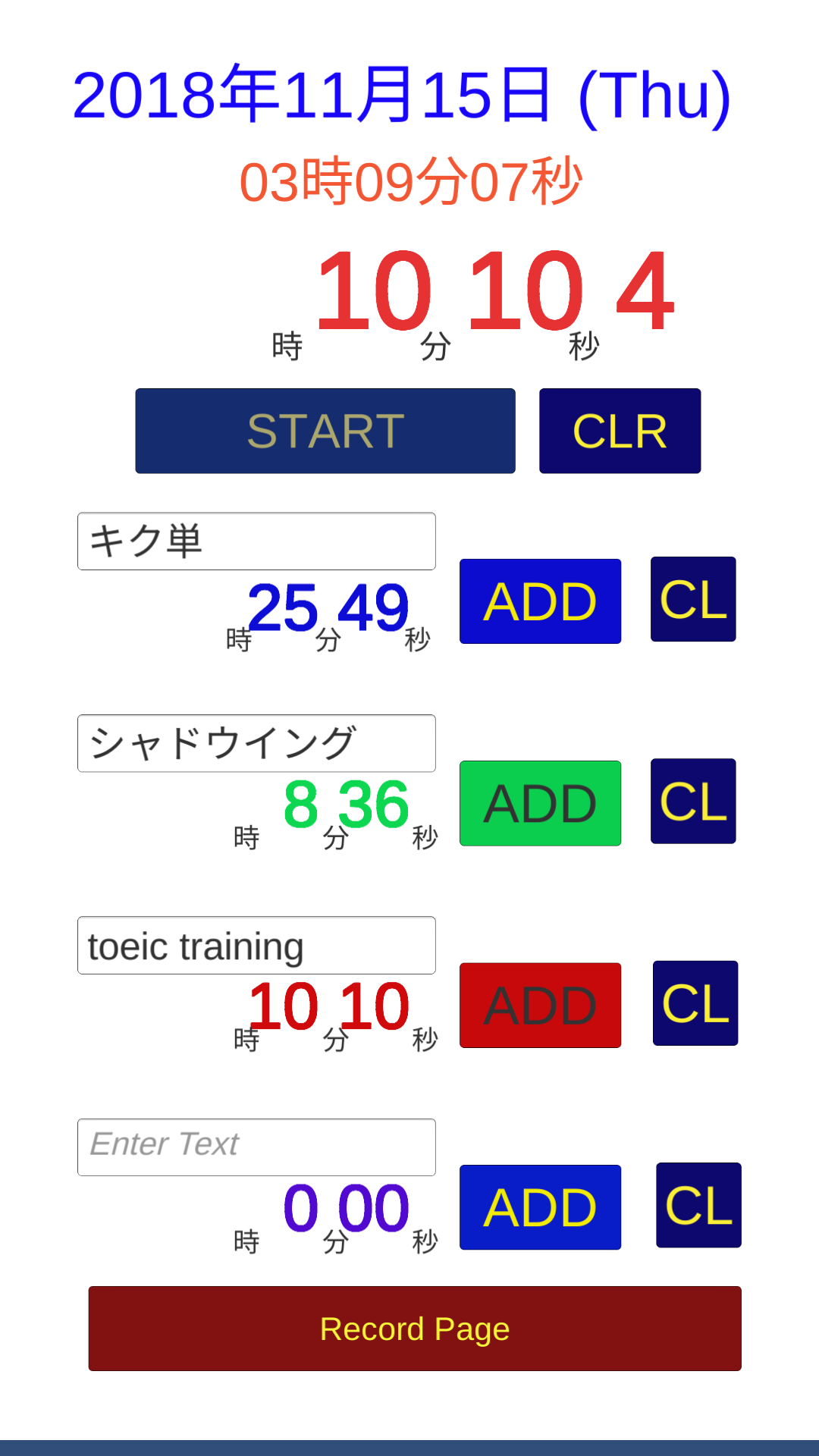The width and height of the screenshot is (819, 1456).
Task: Clear the toeic training time with CL
Action: point(695,1003)
